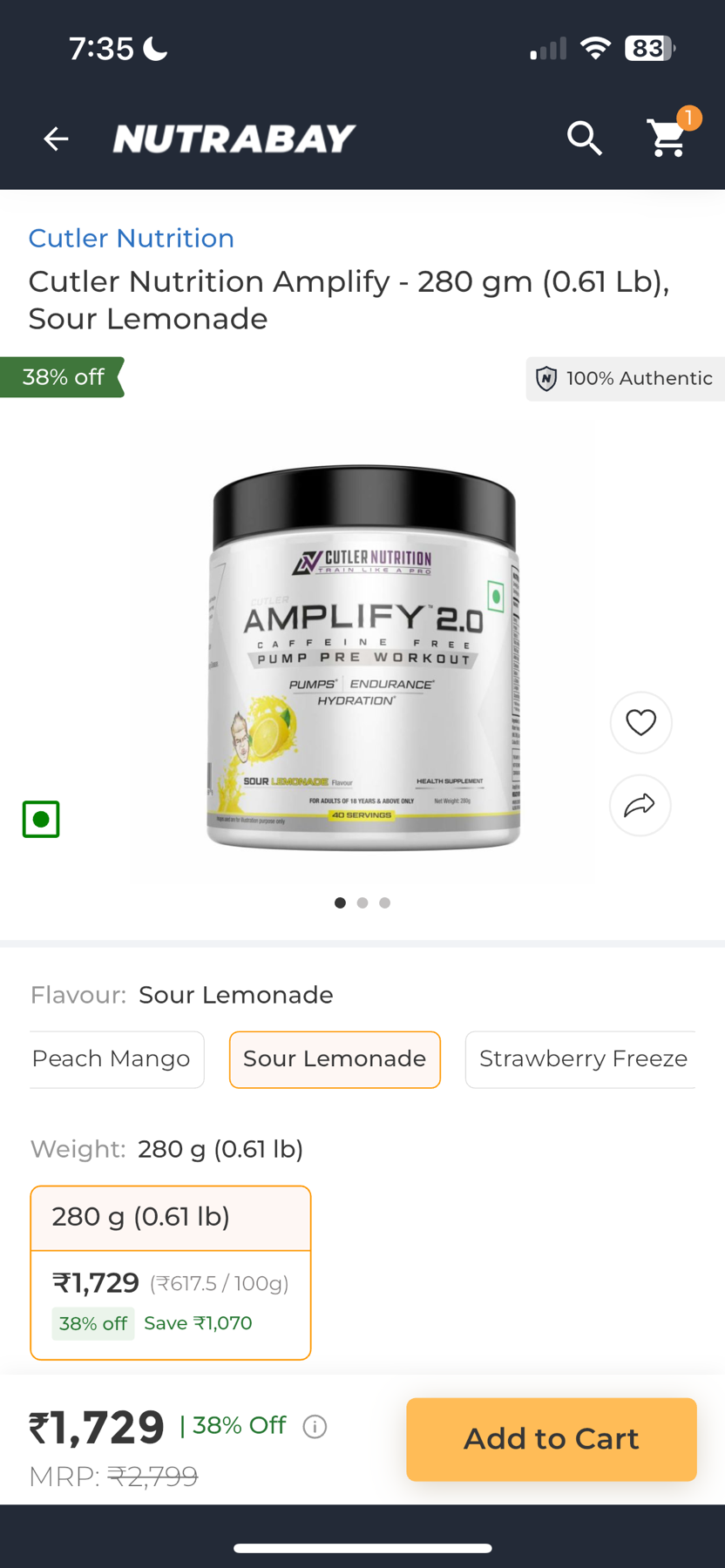The height and width of the screenshot is (1568, 725).
Task: Add product to wishlist with heart icon
Action: [x=640, y=722]
